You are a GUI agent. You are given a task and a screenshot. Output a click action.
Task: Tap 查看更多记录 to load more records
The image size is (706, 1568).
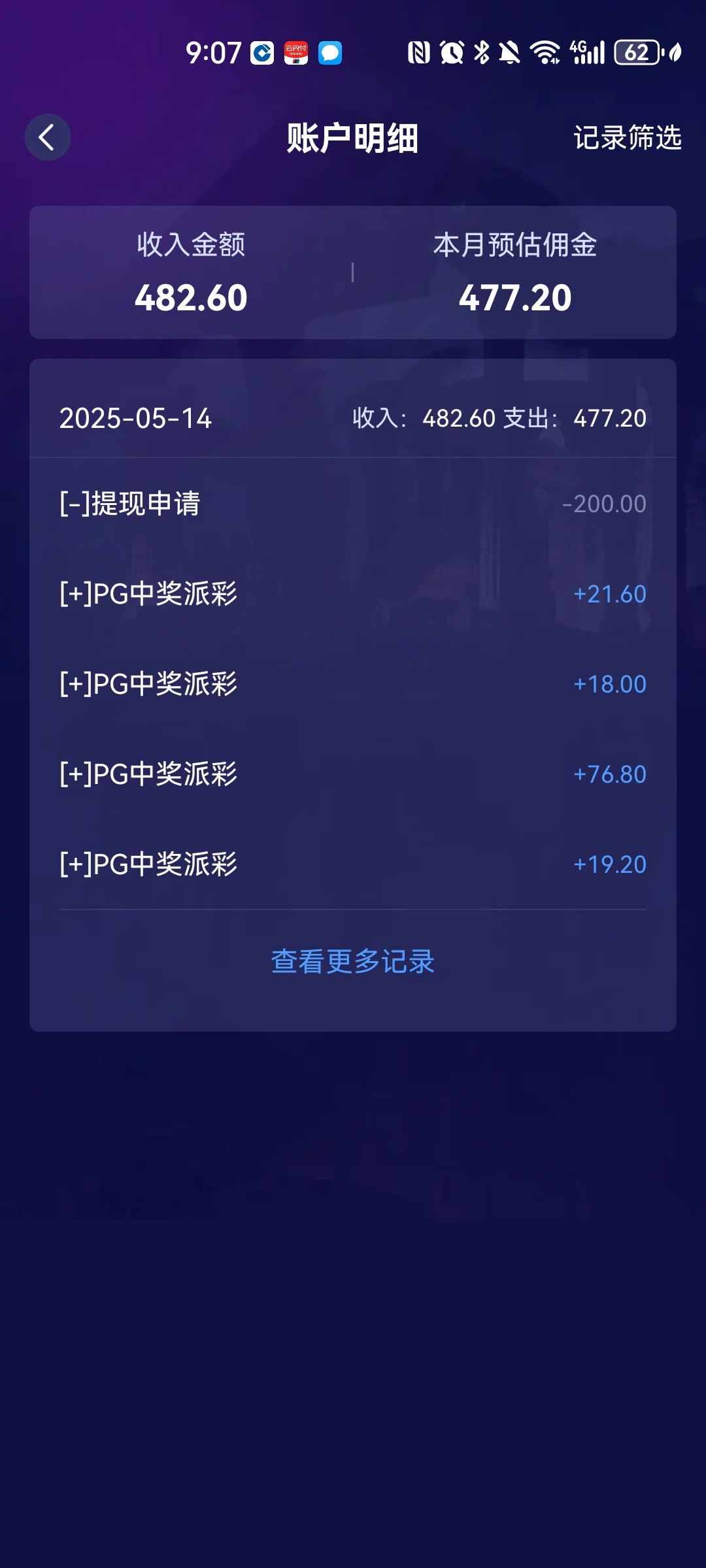[x=353, y=962]
